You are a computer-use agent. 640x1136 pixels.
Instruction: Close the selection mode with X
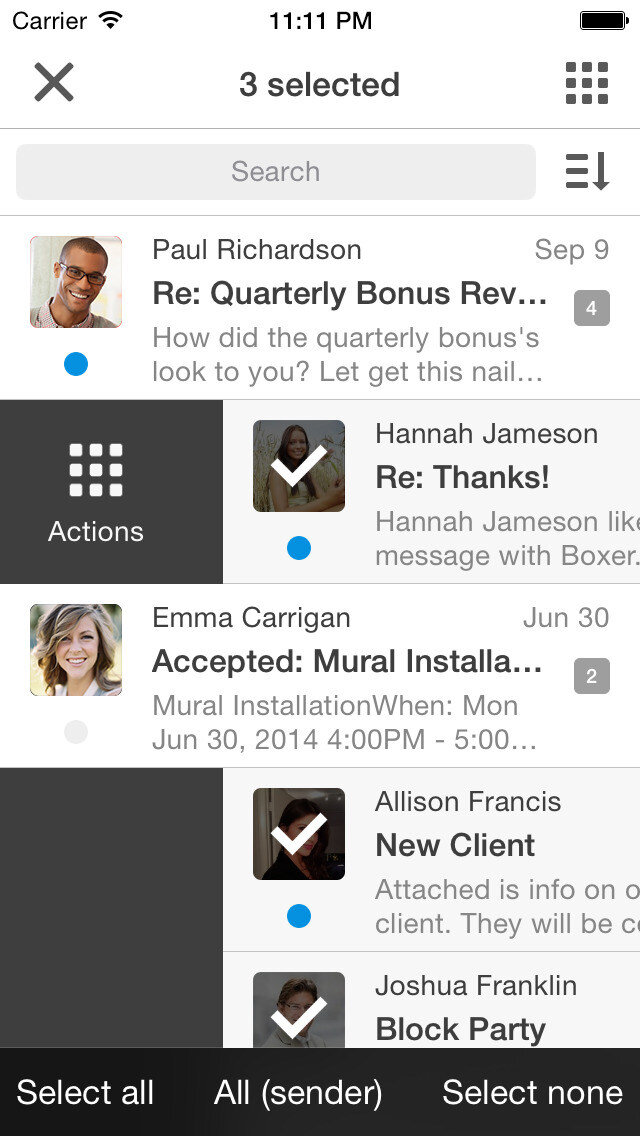pos(54,82)
